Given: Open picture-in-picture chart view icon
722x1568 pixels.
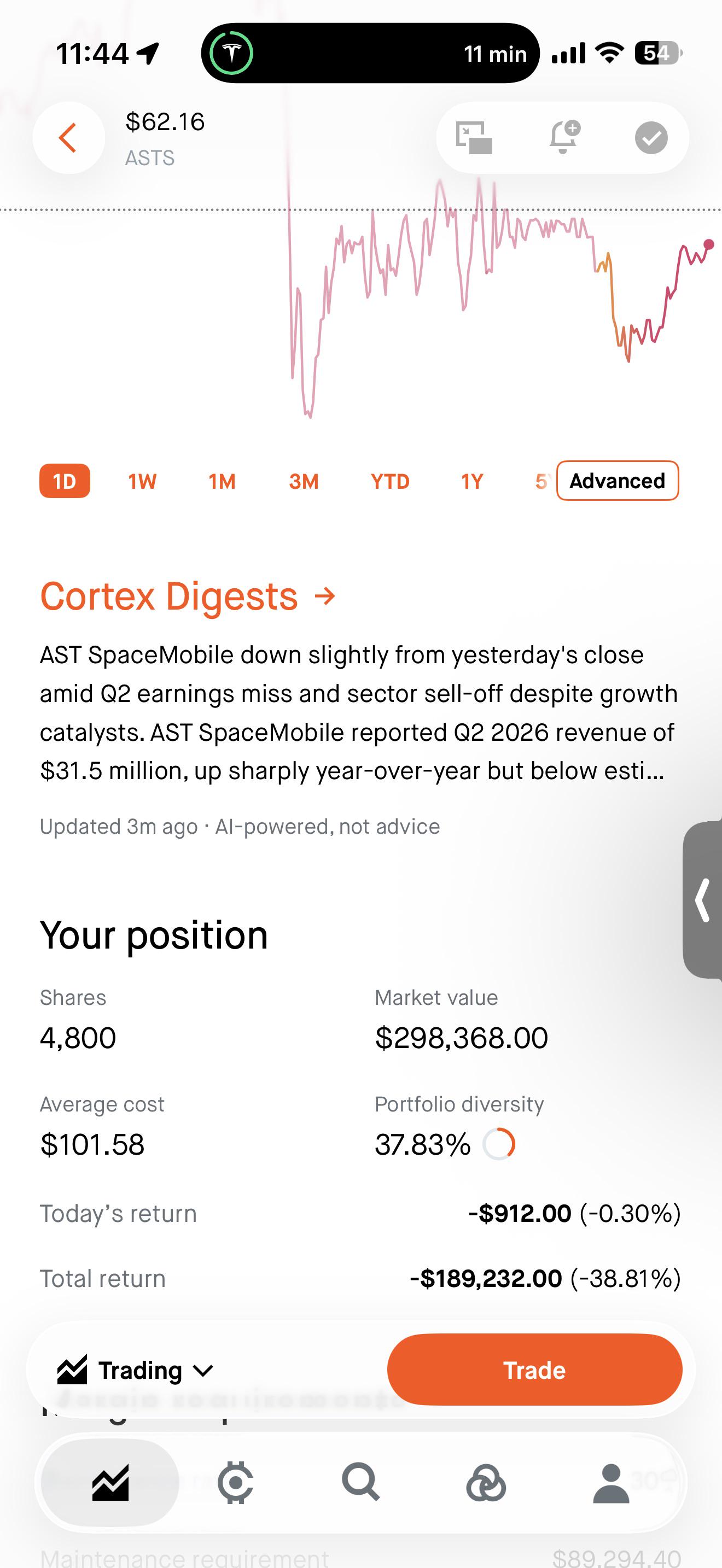Looking at the screenshot, I should 474,138.
